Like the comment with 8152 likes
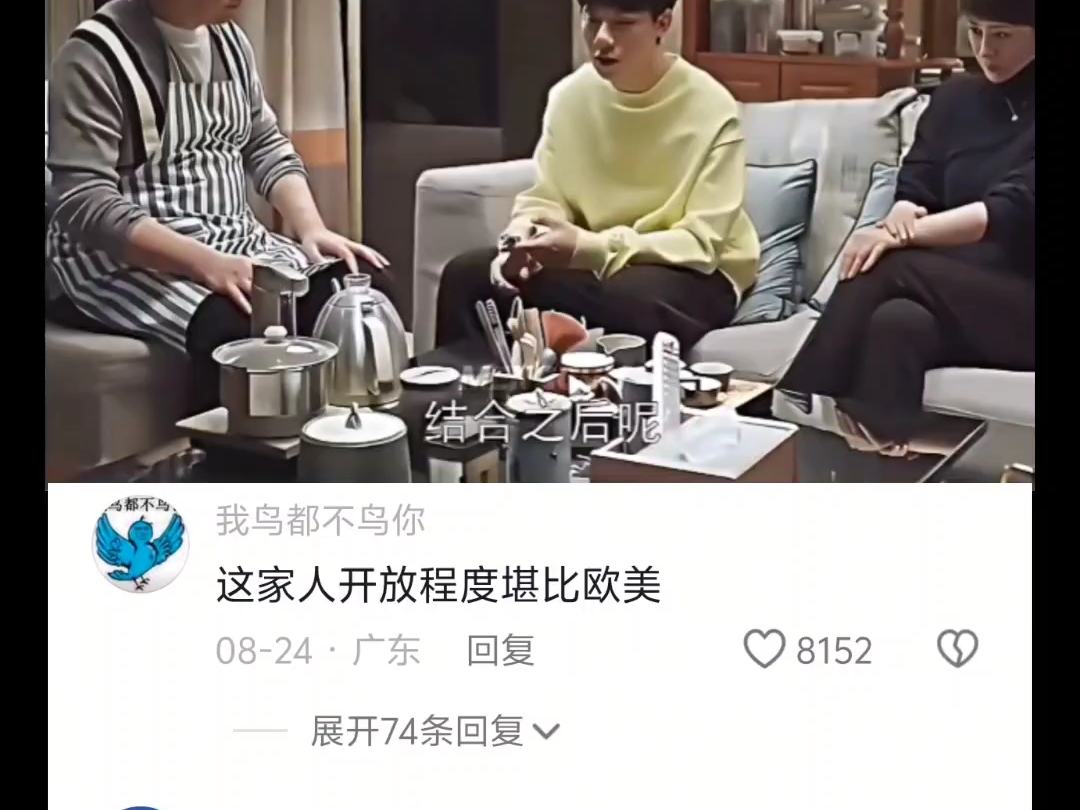Screen dimensions: 1080x810 765,649
